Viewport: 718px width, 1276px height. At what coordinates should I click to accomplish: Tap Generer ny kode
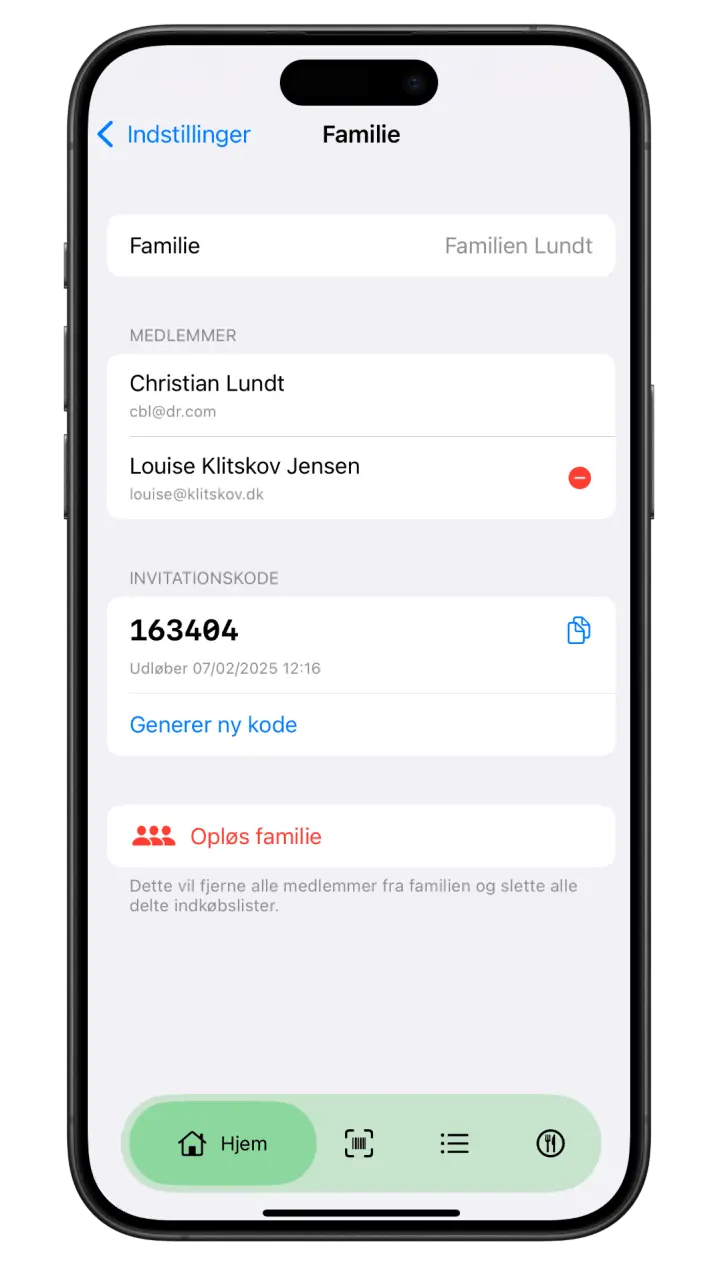(x=213, y=725)
